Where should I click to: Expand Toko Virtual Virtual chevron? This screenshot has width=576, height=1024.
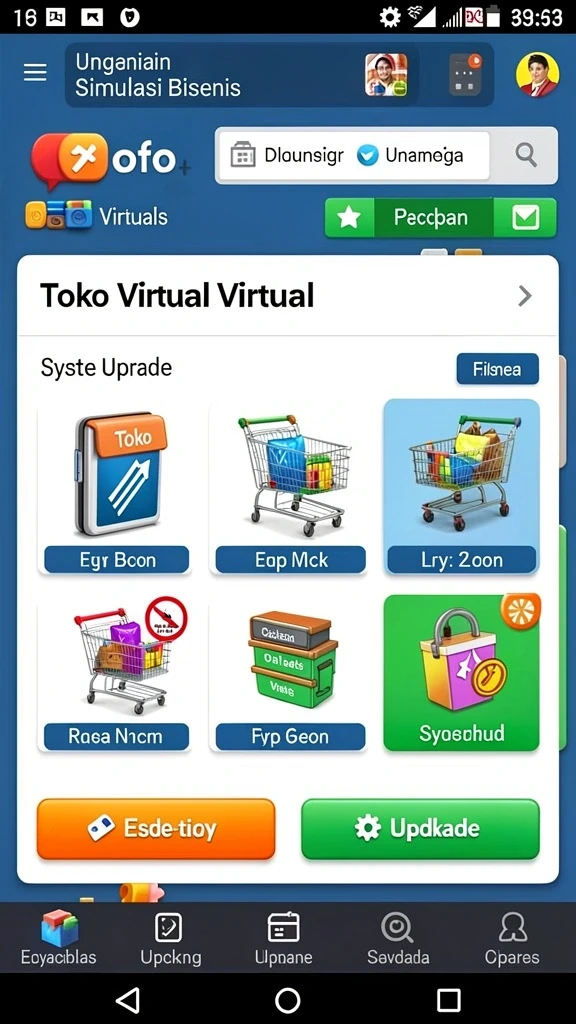[524, 296]
